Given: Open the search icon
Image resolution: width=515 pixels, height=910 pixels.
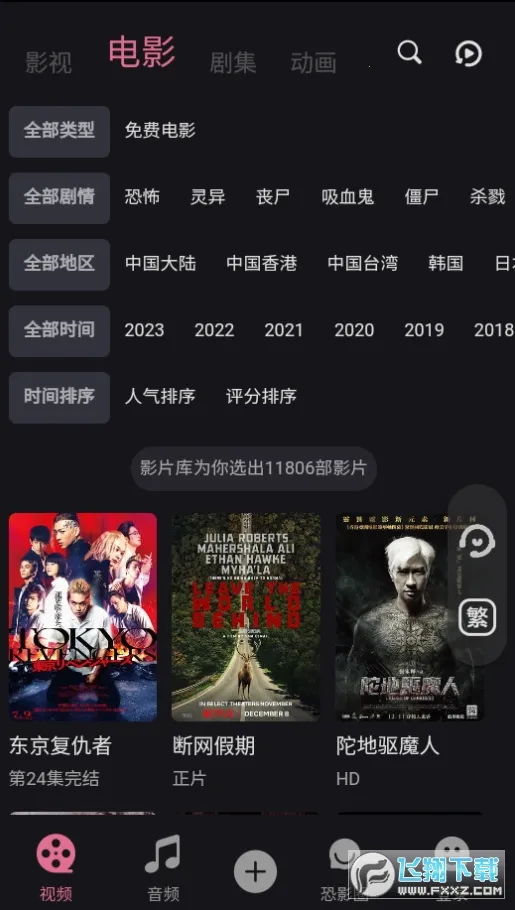Looking at the screenshot, I should (409, 53).
